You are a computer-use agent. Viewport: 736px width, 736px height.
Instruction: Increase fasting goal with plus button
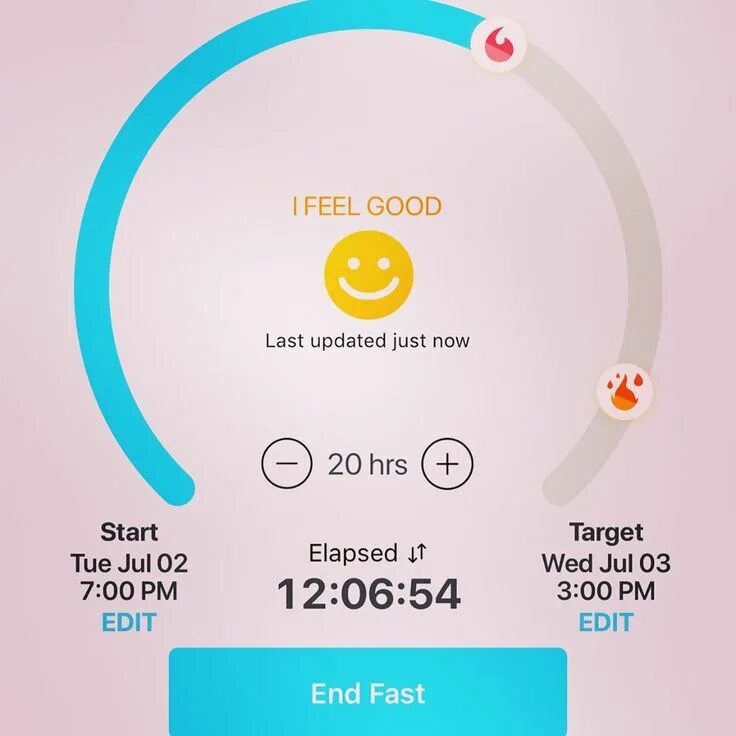coord(447,464)
